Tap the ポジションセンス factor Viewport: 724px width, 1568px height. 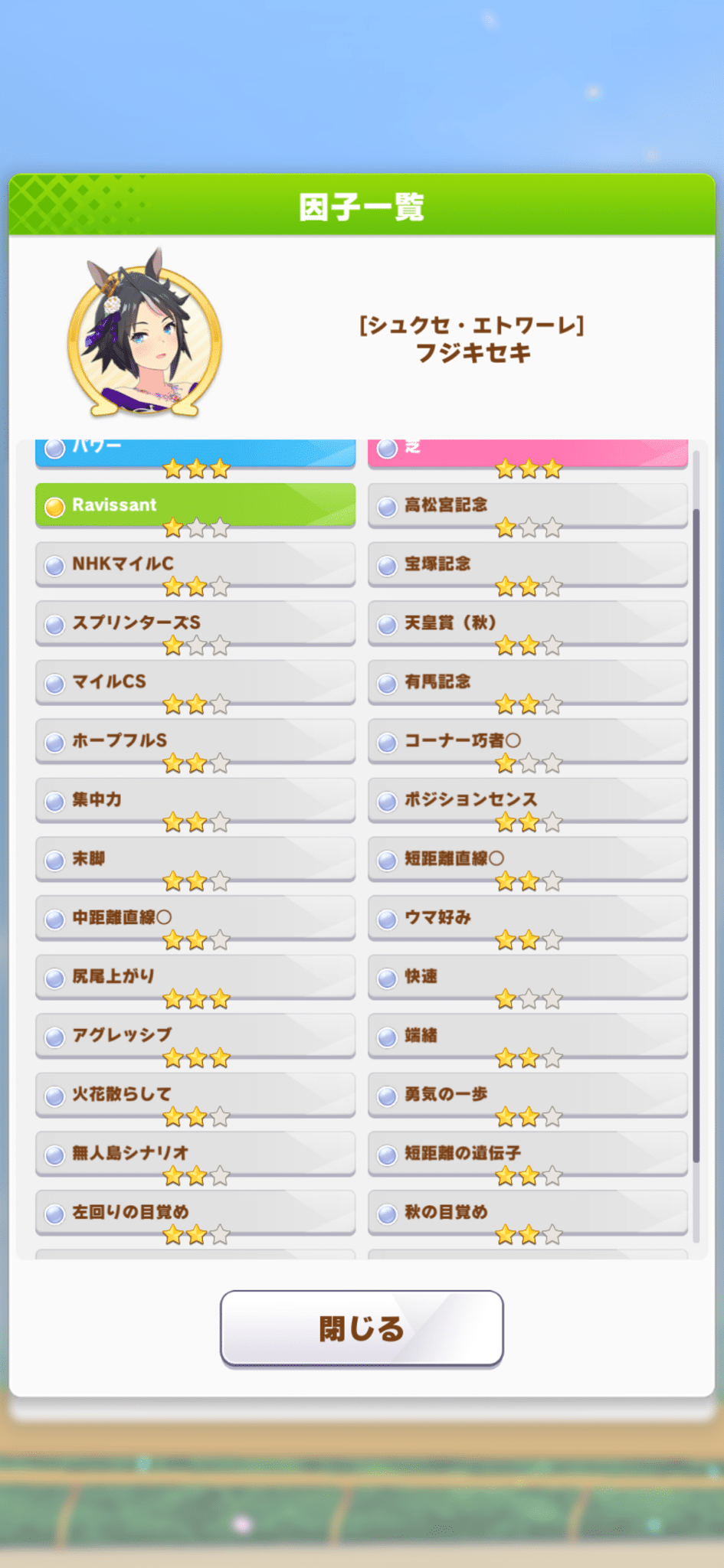tap(527, 800)
